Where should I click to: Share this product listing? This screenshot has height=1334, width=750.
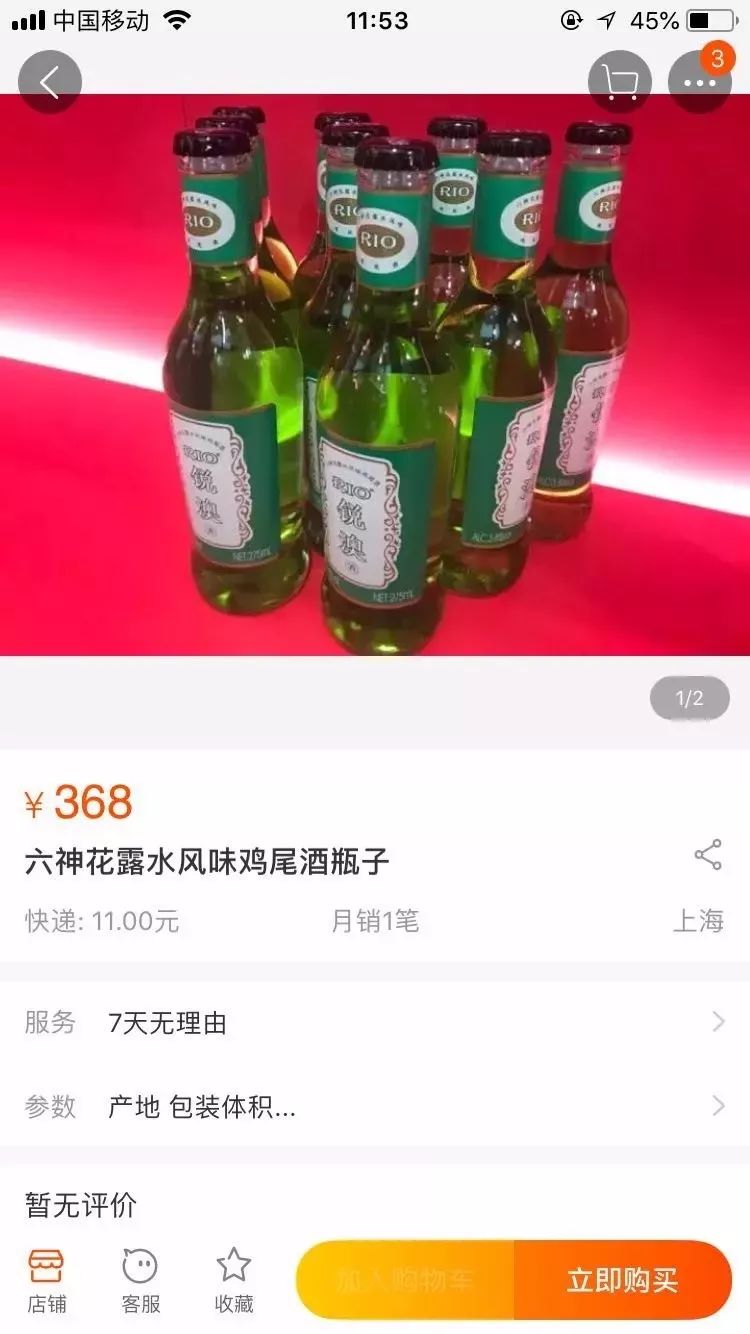tap(708, 856)
